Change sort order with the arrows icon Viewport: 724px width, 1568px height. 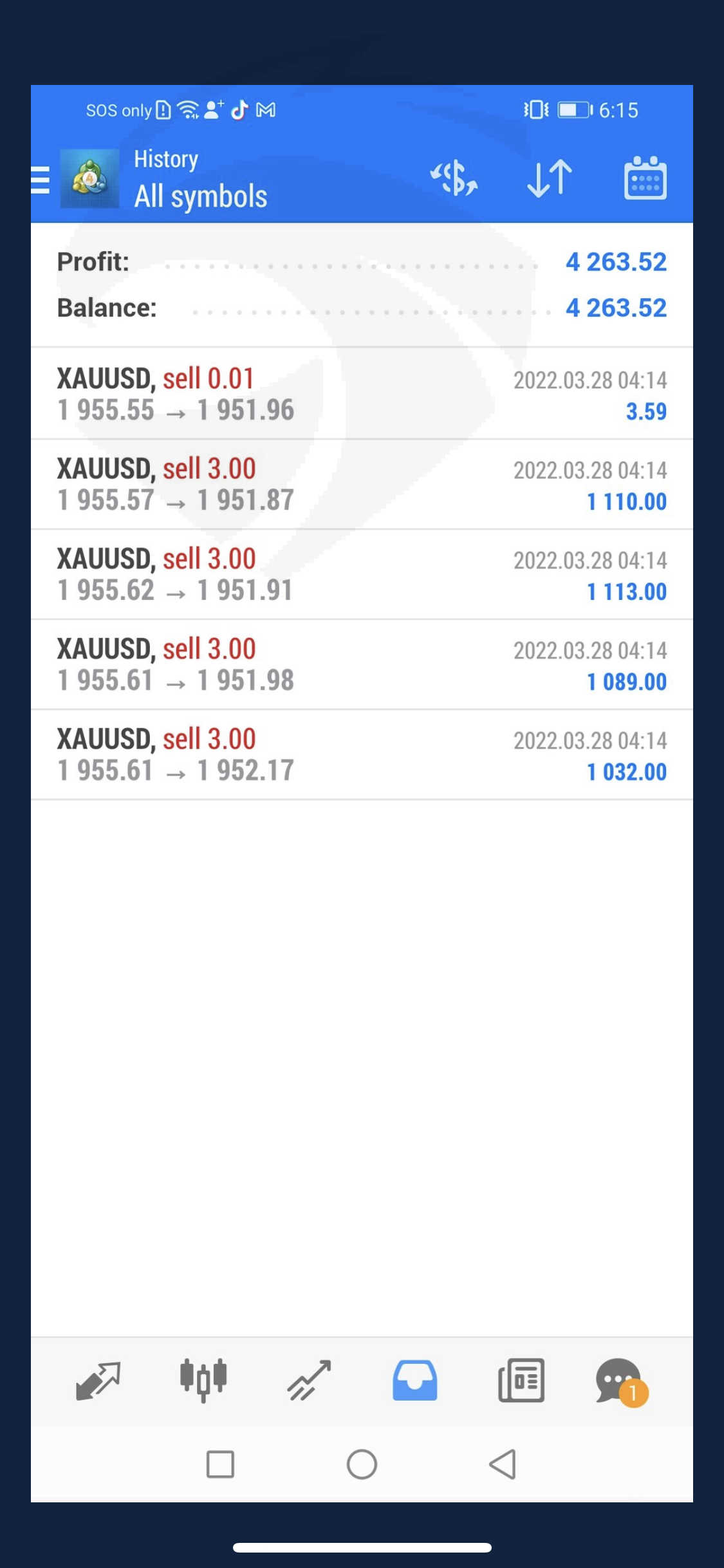tap(549, 178)
